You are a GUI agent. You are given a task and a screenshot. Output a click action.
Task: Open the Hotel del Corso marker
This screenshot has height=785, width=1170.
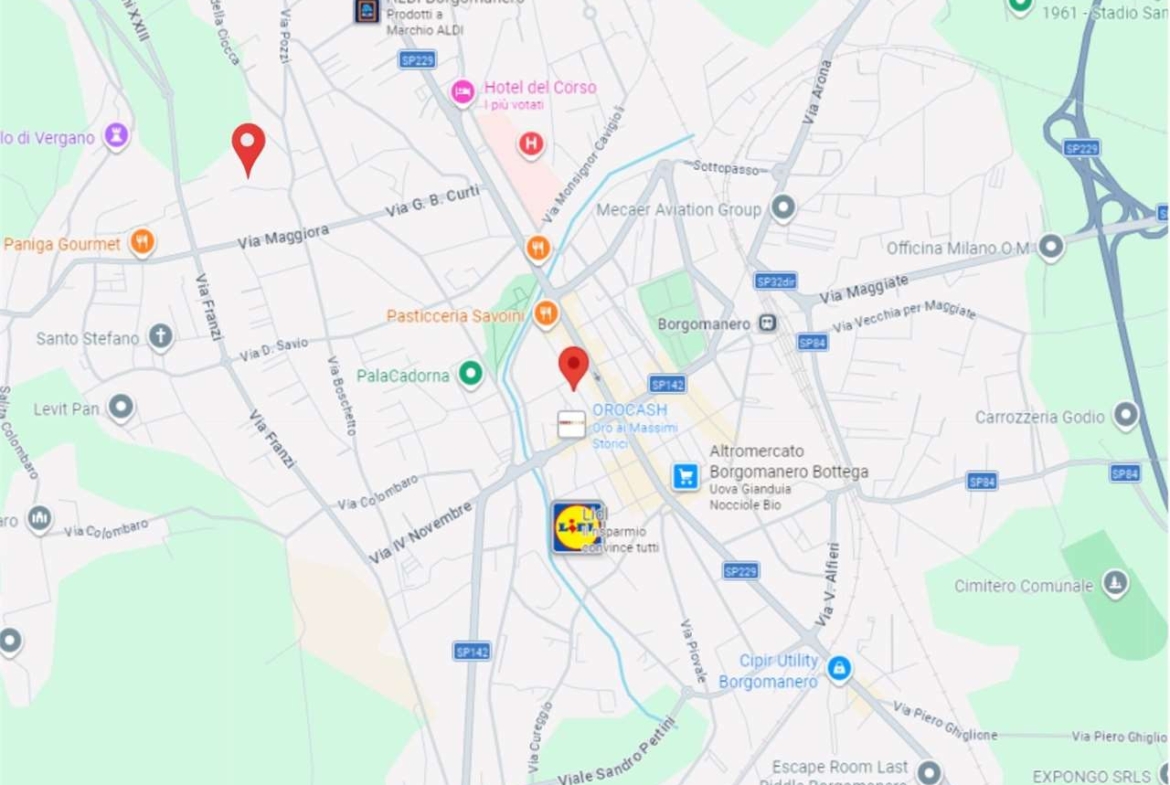click(x=462, y=92)
